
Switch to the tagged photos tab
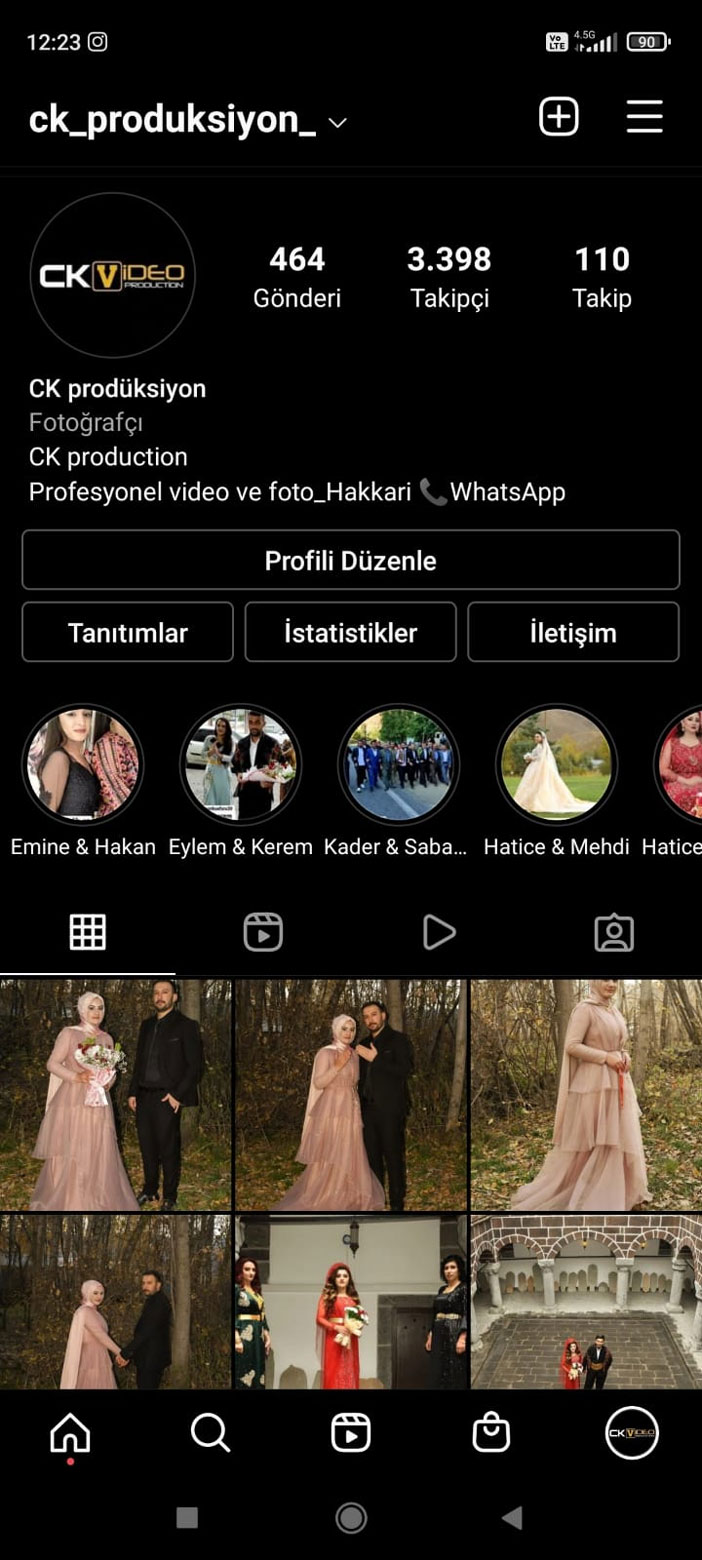click(614, 932)
